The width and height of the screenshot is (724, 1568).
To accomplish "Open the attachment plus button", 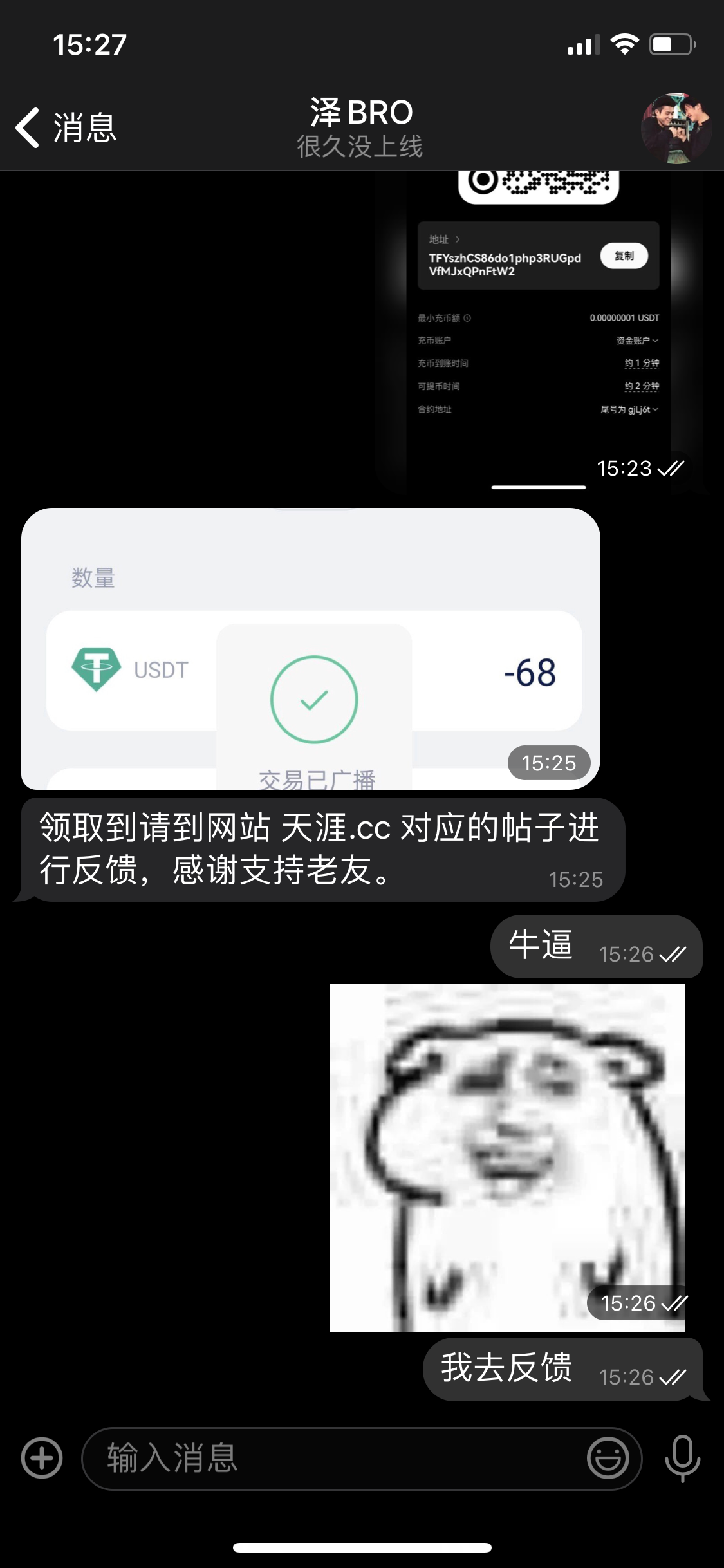I will (x=42, y=1458).
